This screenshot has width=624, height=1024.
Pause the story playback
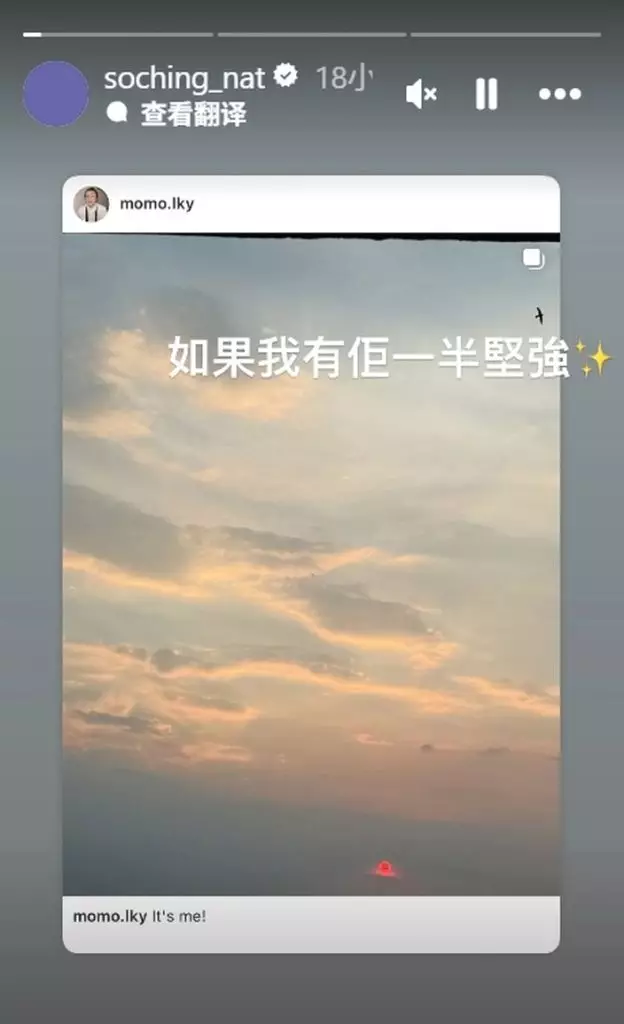486,94
